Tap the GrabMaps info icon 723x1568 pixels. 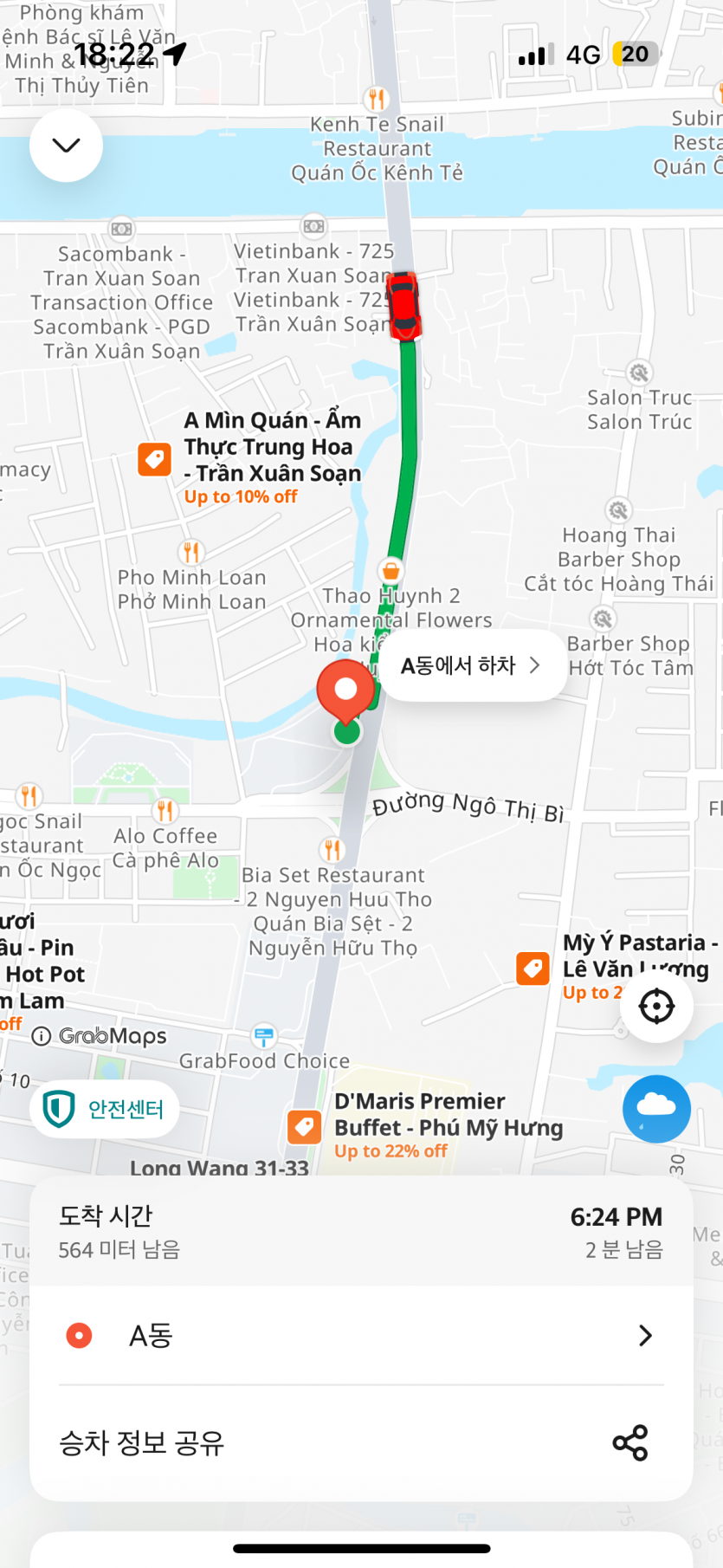[41, 1036]
